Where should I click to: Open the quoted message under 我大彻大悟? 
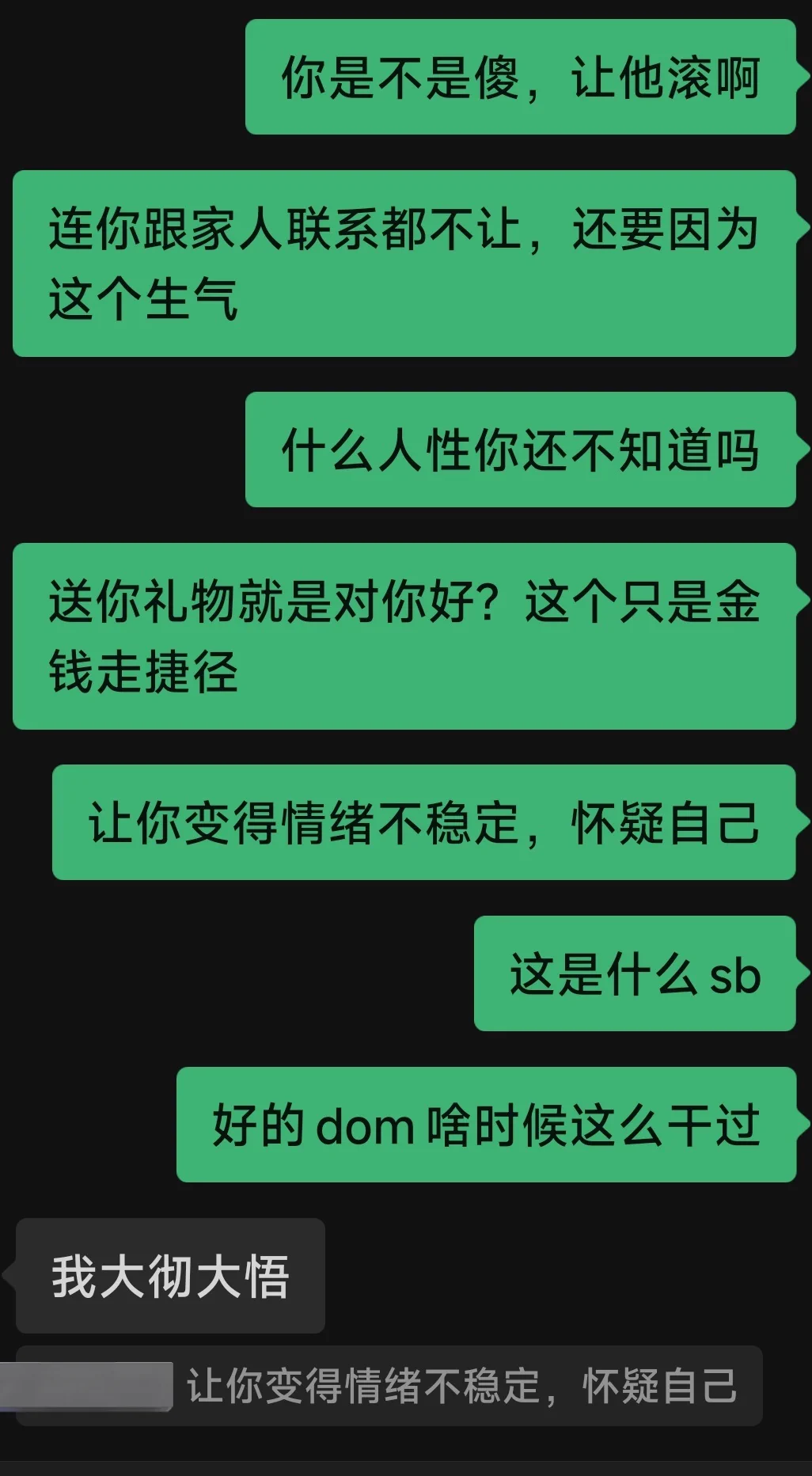tap(389, 1386)
